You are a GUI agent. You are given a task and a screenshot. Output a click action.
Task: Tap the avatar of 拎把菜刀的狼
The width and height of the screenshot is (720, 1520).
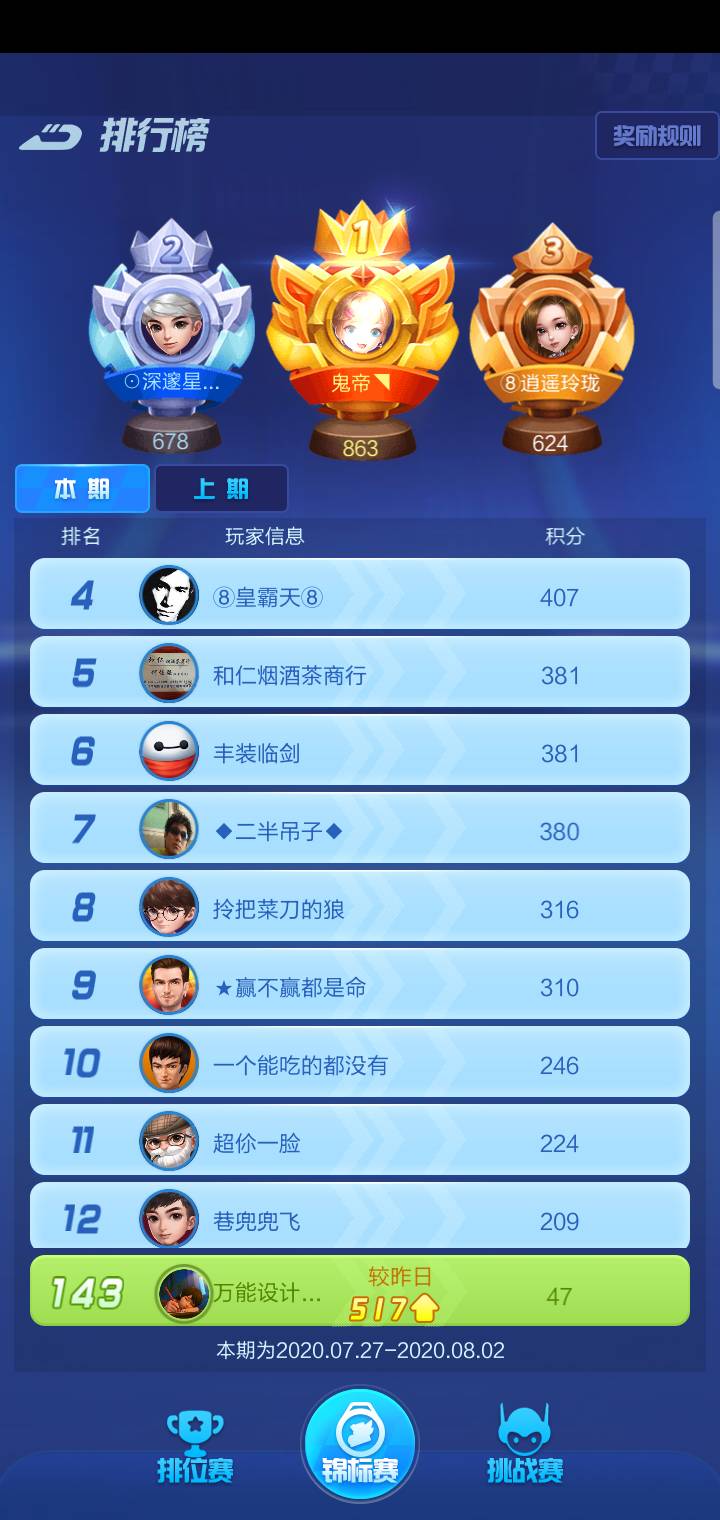coord(170,906)
